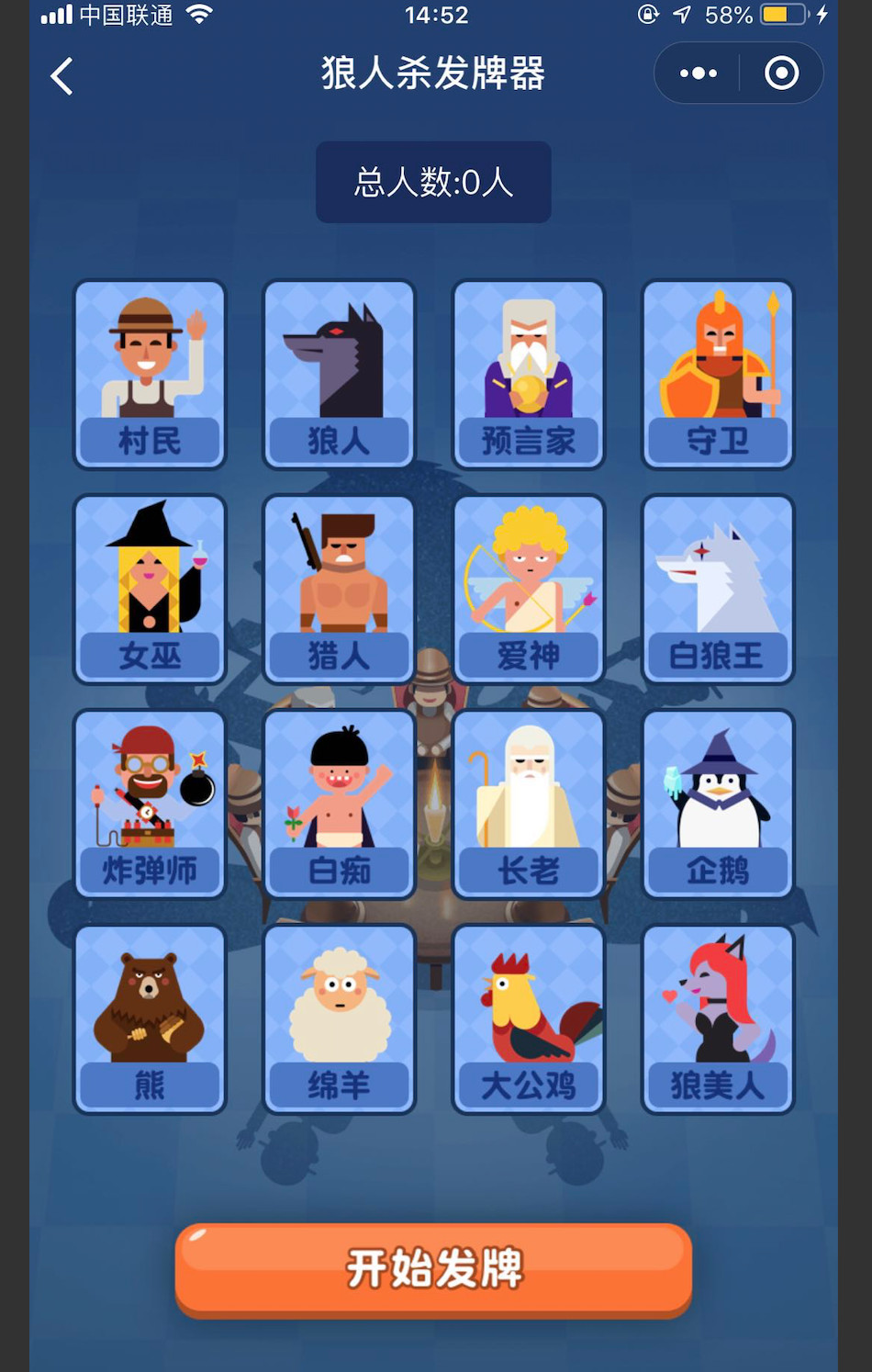
Task: Close the mini program with the circle icon
Action: (x=781, y=73)
